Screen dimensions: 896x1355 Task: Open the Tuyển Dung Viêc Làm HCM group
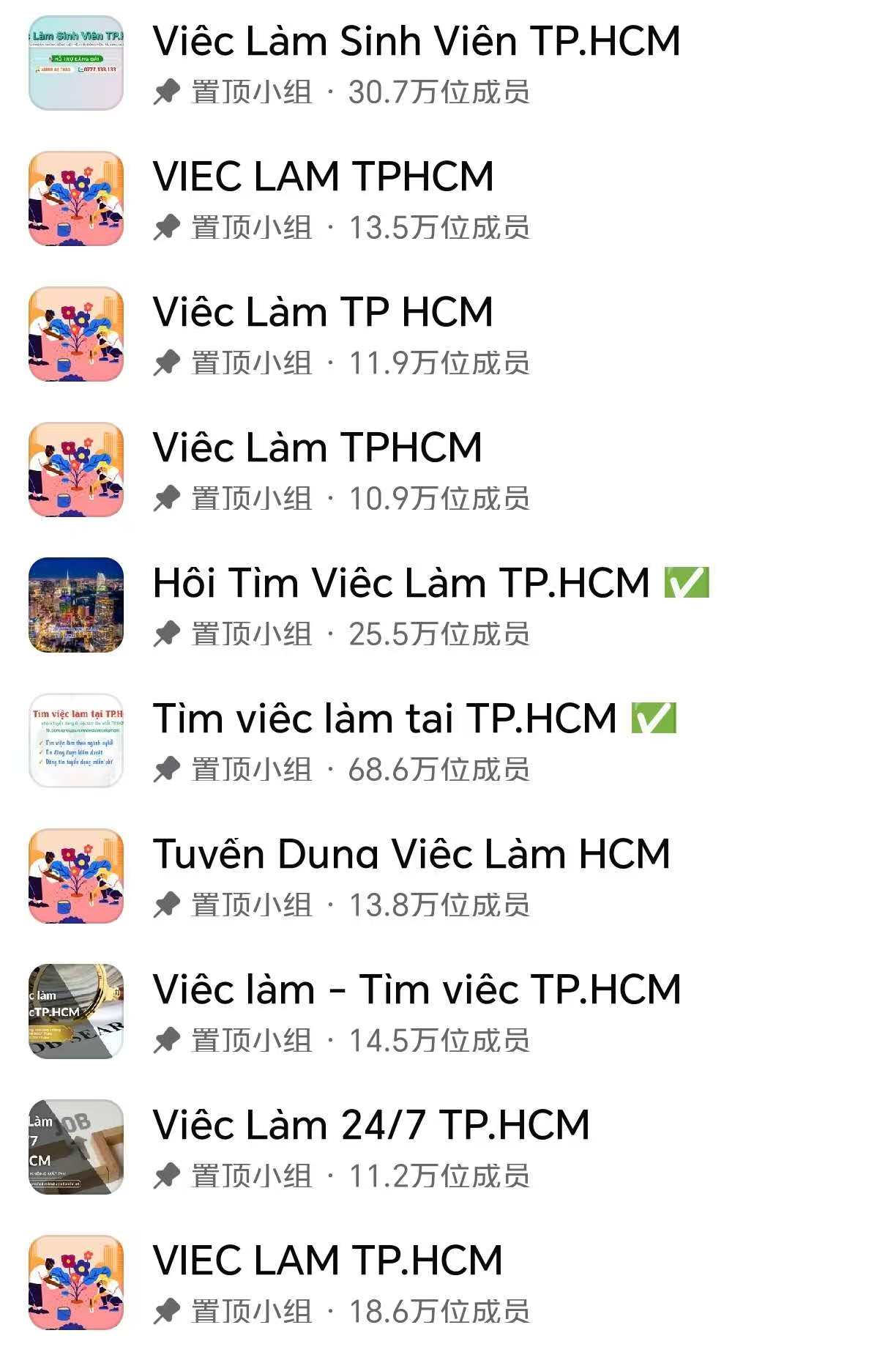[x=411, y=855]
